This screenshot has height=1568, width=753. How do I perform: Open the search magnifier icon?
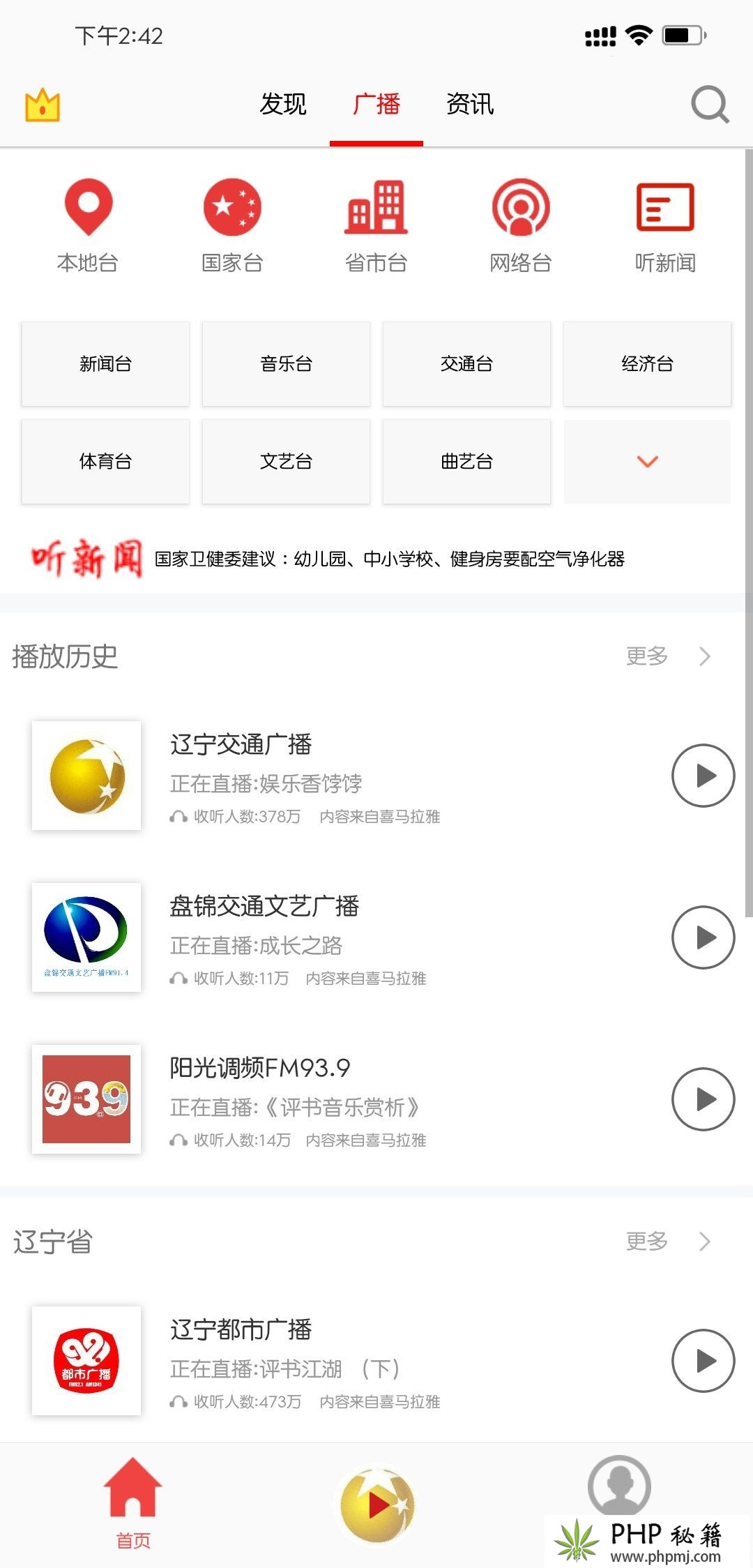point(710,105)
